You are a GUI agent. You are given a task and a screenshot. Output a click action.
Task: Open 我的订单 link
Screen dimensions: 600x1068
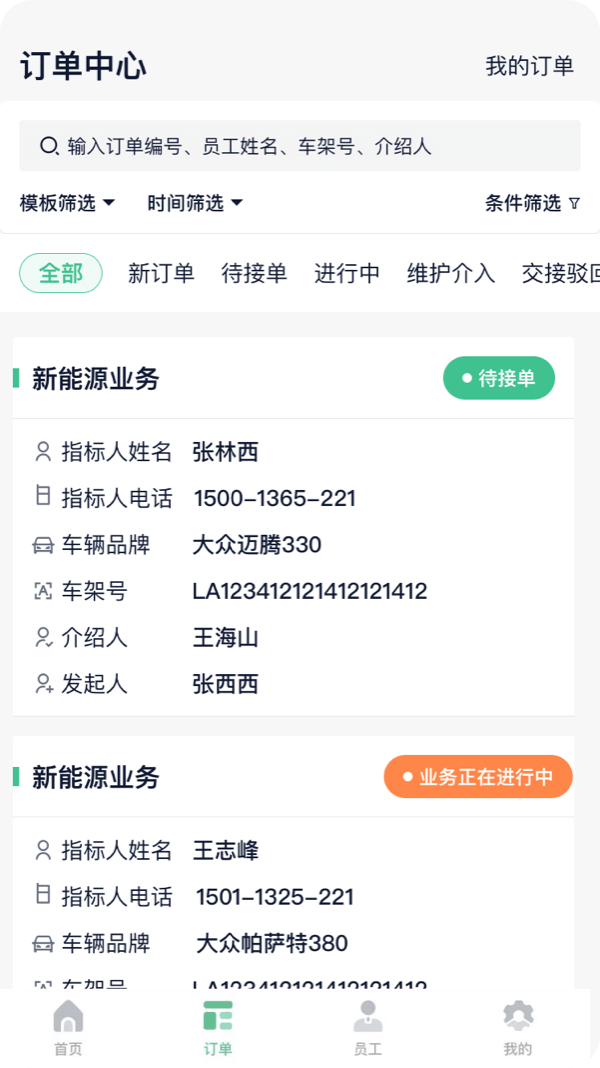click(529, 66)
